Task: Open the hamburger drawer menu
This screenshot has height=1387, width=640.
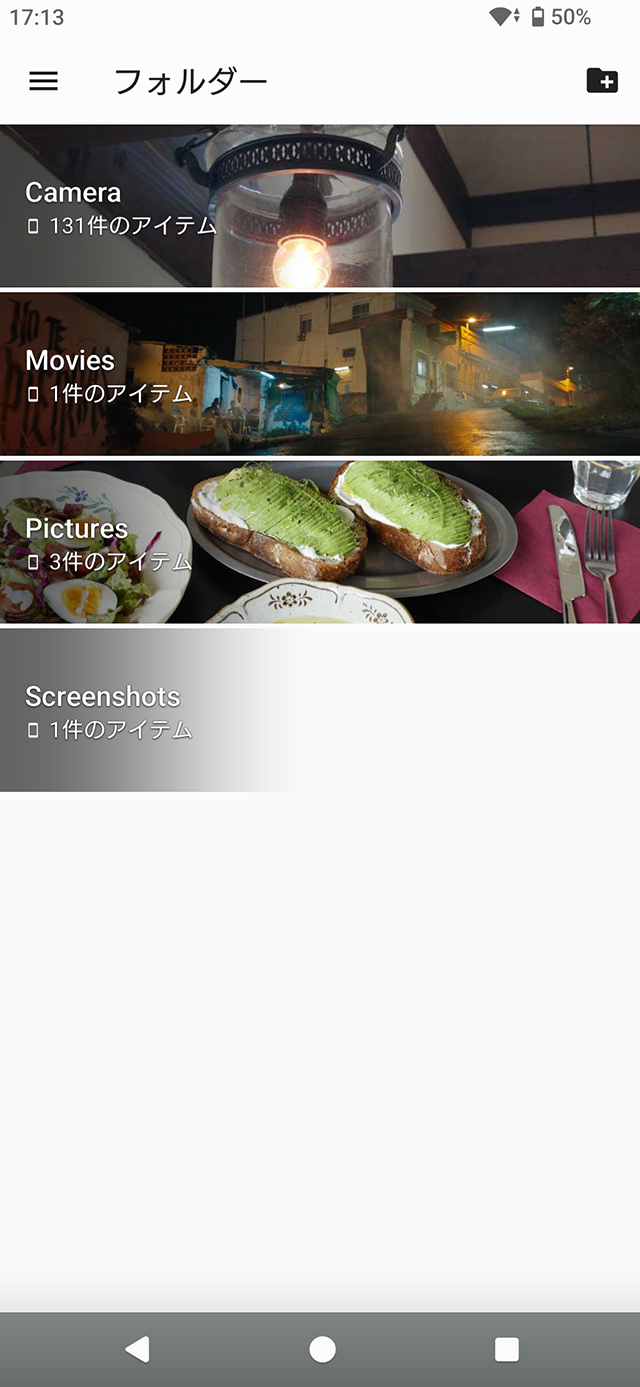Action: coord(43,81)
